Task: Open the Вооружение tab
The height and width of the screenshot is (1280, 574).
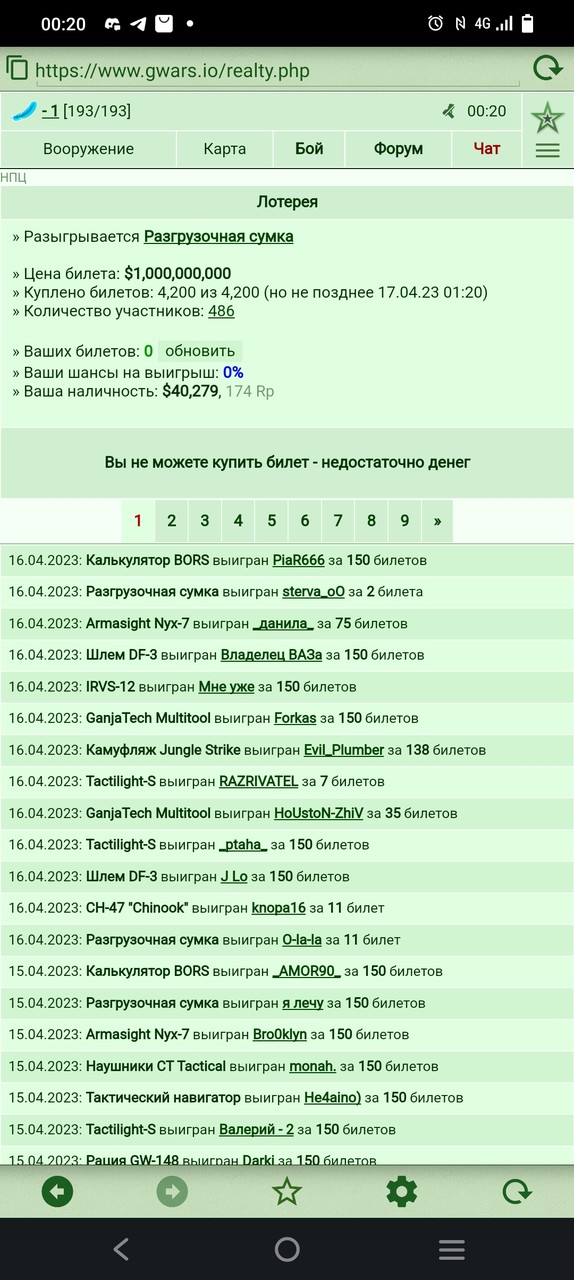Action: [88, 149]
